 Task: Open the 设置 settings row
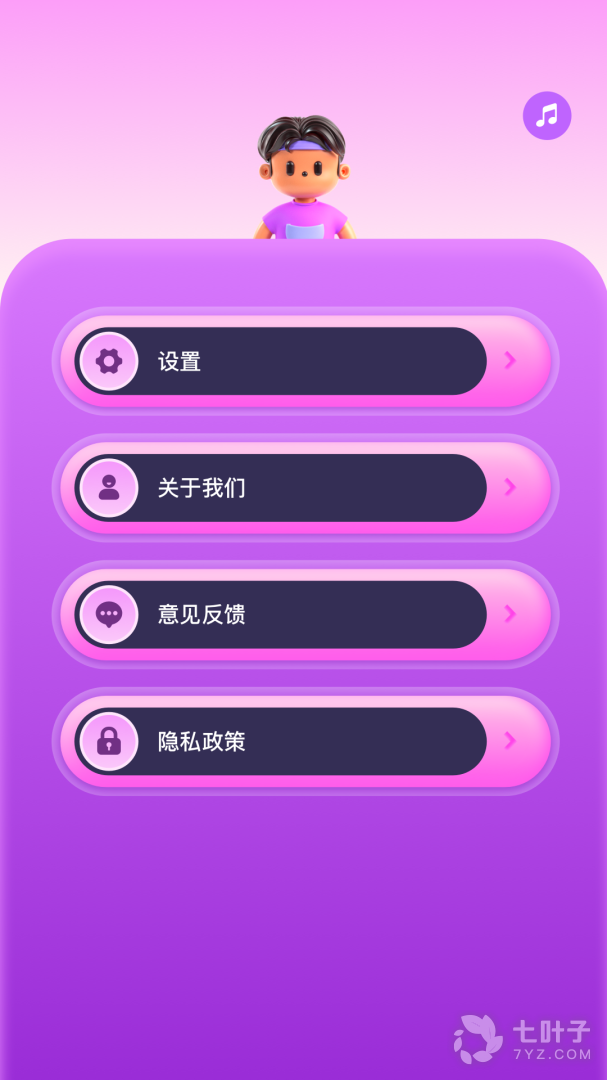point(304,361)
